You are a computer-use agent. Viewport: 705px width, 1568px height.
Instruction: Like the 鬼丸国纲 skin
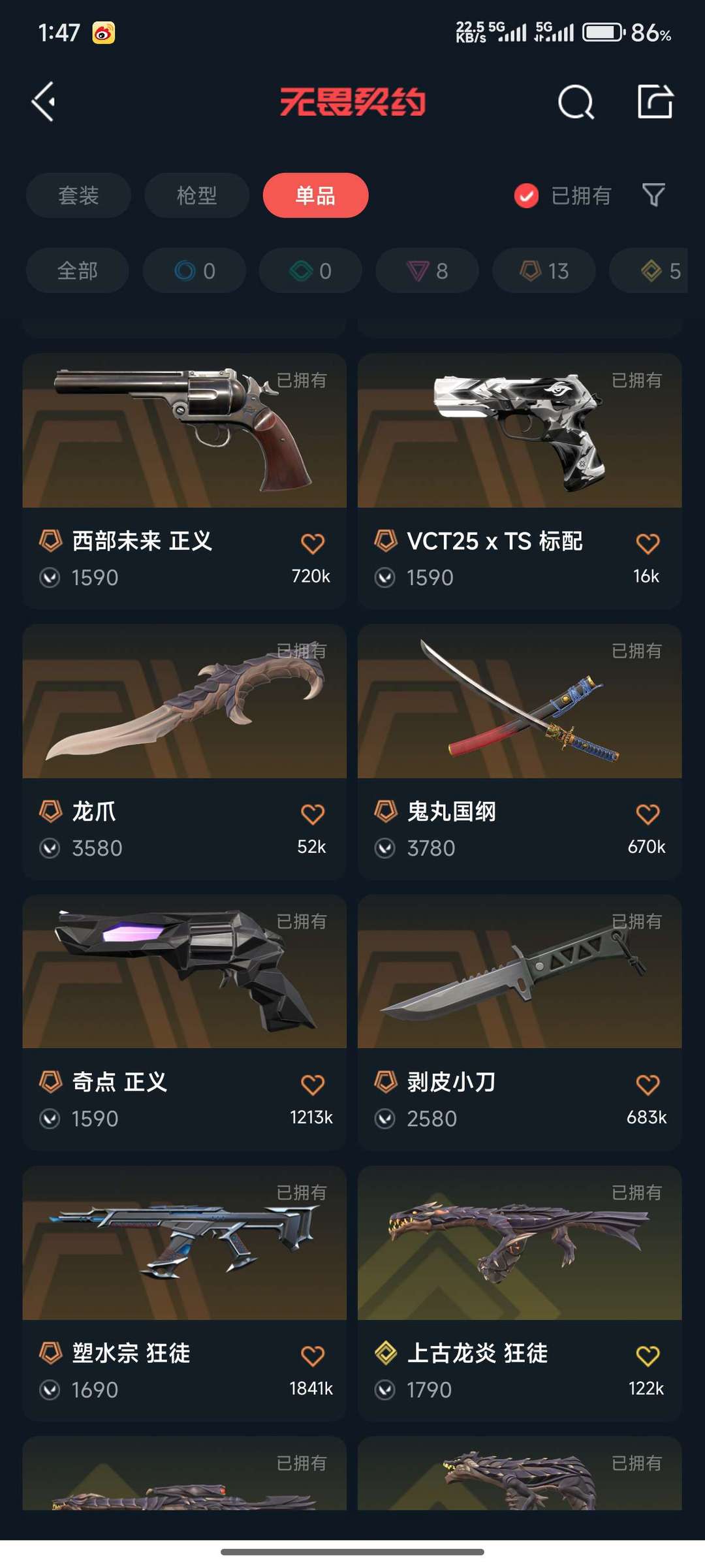pyautogui.click(x=648, y=814)
